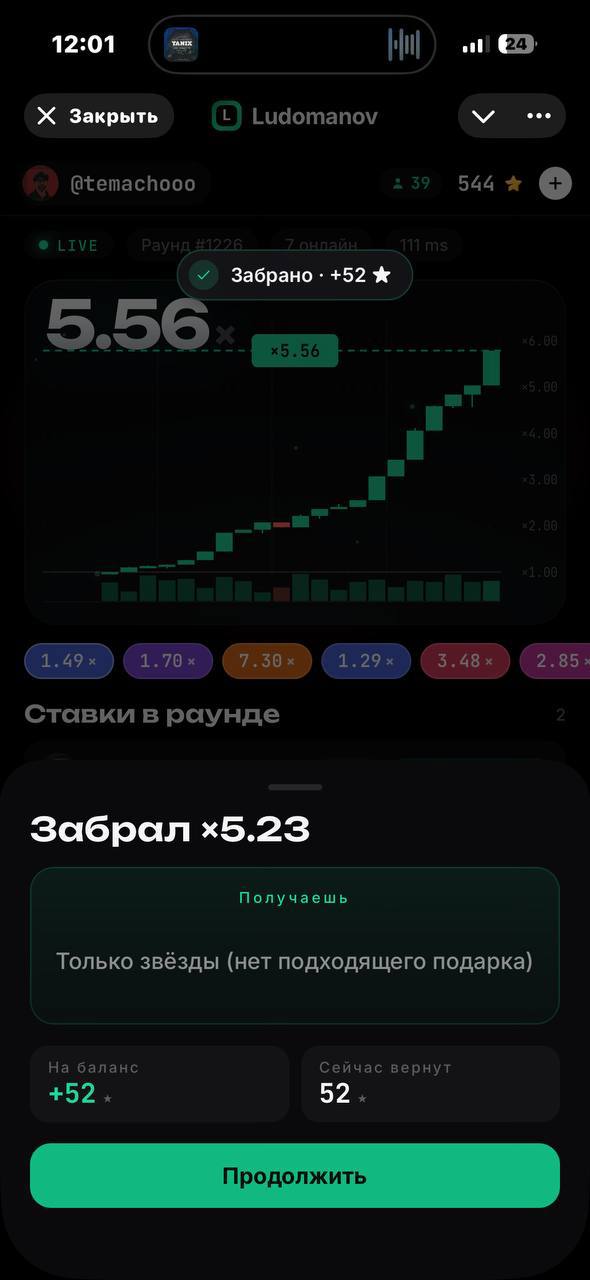This screenshot has width=590, height=1280.
Task: Select the 7.30× round history chip
Action: 267,661
